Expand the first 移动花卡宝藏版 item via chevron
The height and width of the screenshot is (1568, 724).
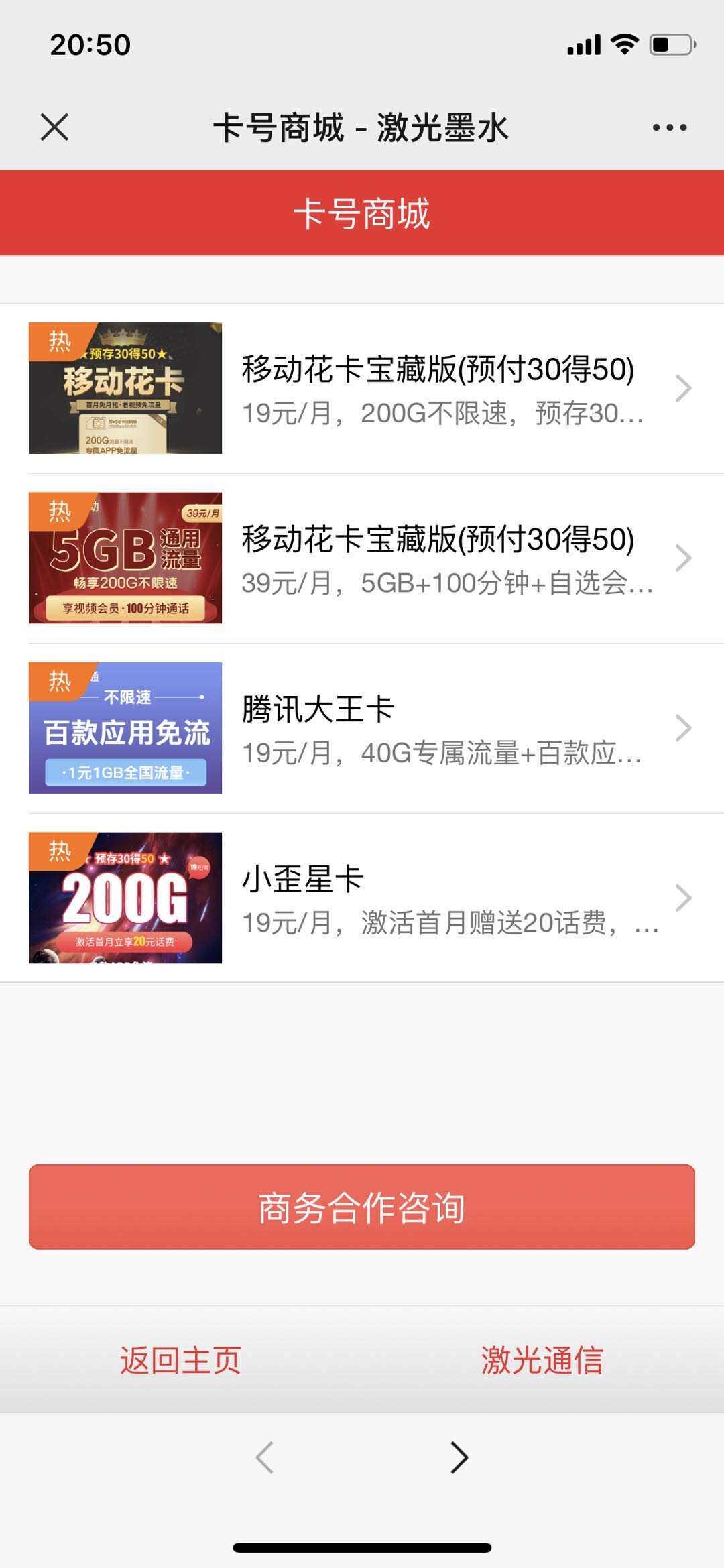[682, 387]
